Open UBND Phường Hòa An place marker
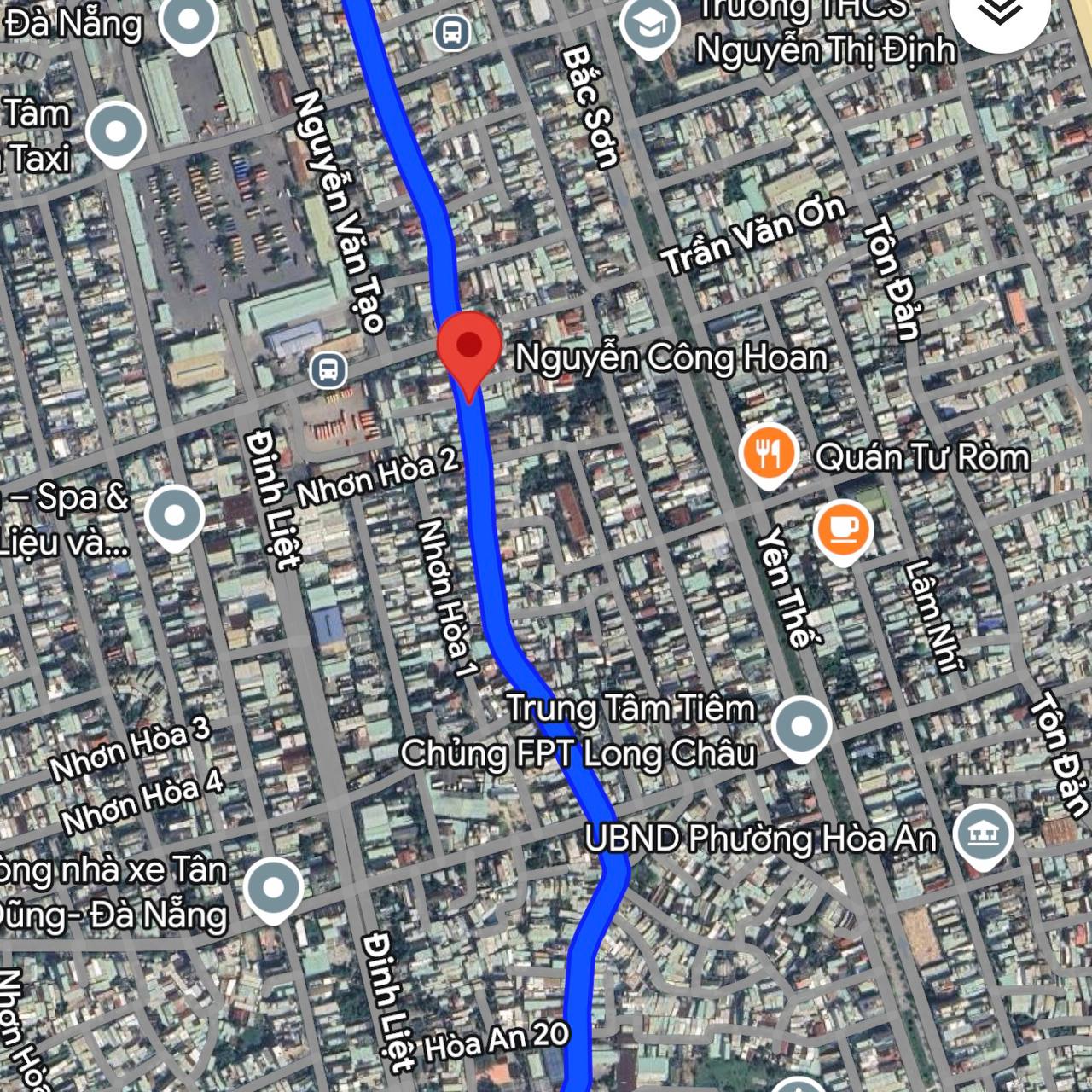This screenshot has width=1092, height=1092. [x=983, y=835]
